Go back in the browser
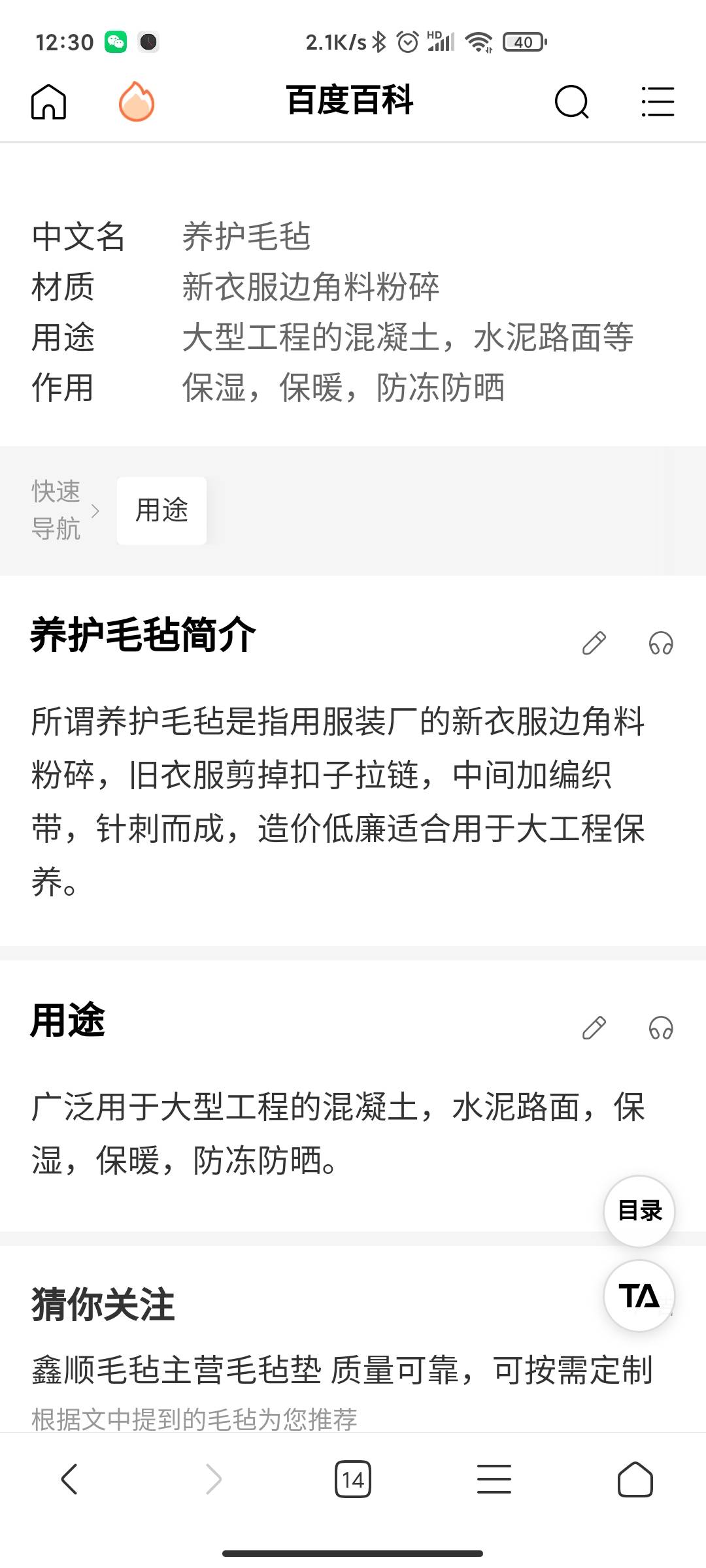The width and height of the screenshot is (706, 1568). click(69, 1479)
